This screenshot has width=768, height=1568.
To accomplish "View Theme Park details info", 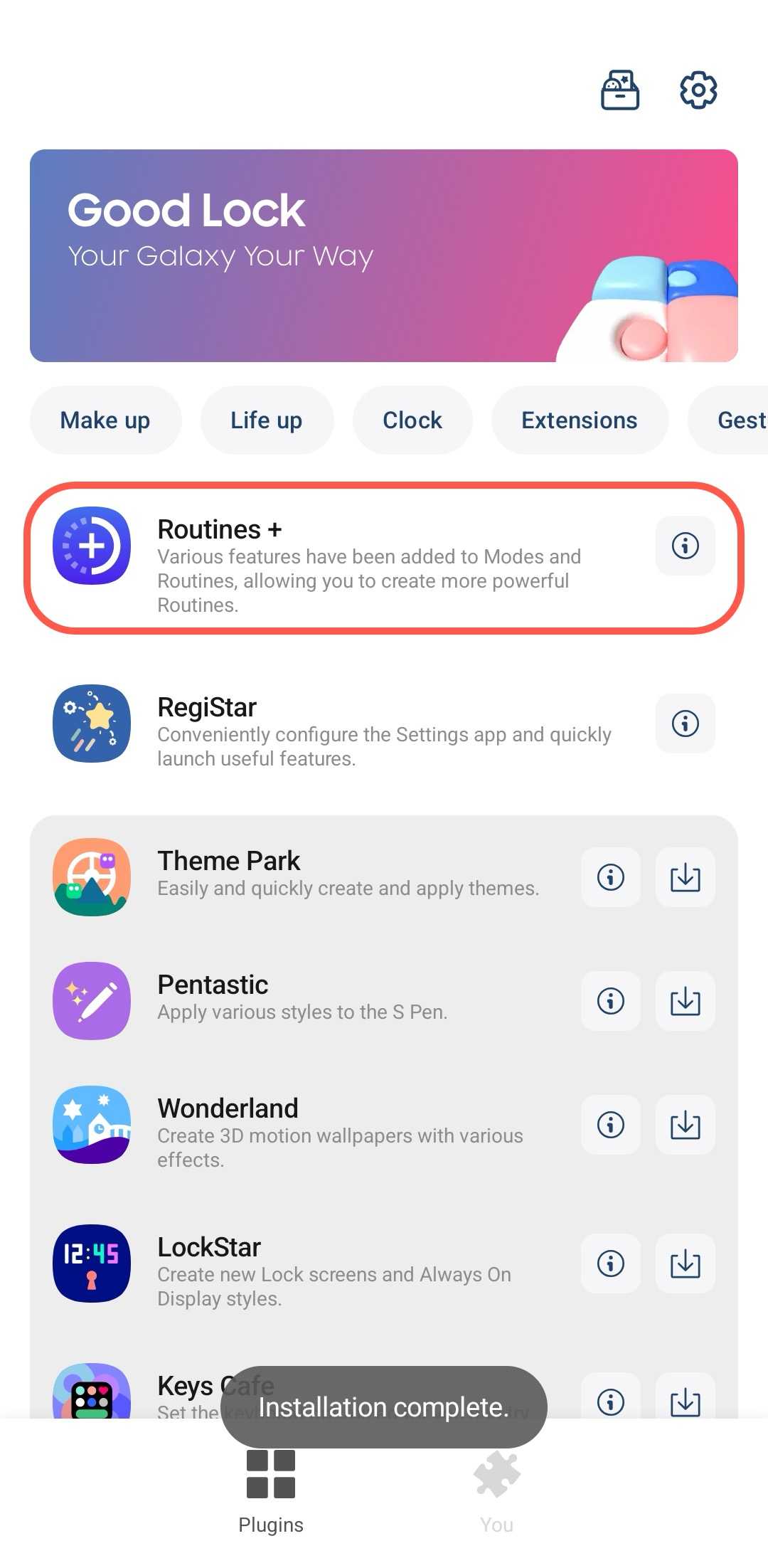I will tap(611, 877).
